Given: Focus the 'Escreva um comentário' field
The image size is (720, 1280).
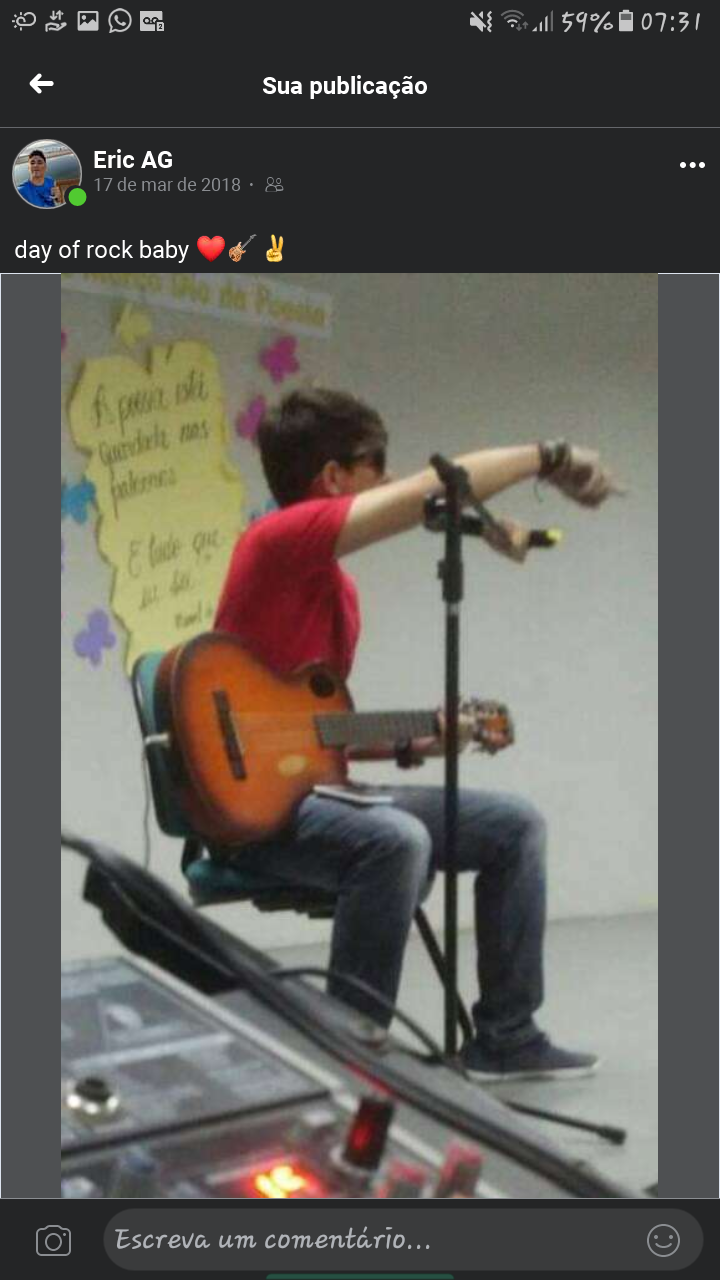Looking at the screenshot, I should tap(370, 1241).
